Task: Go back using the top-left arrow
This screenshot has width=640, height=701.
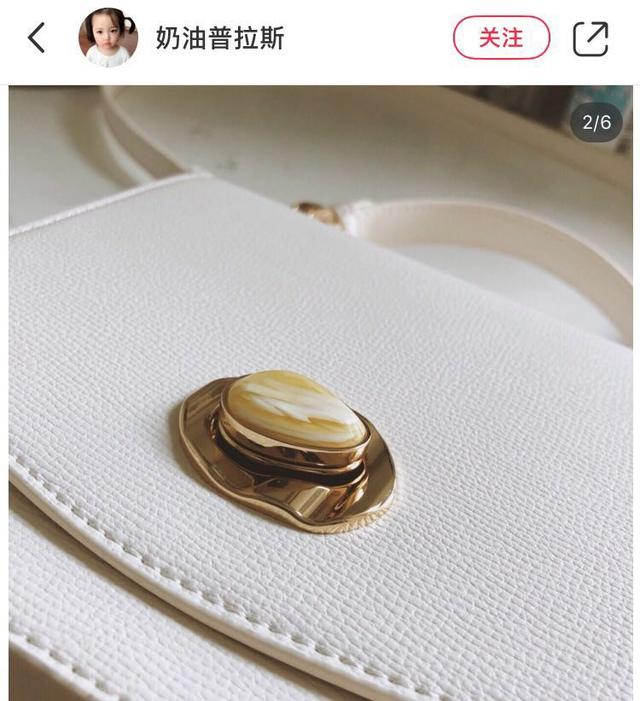Action: (37, 38)
